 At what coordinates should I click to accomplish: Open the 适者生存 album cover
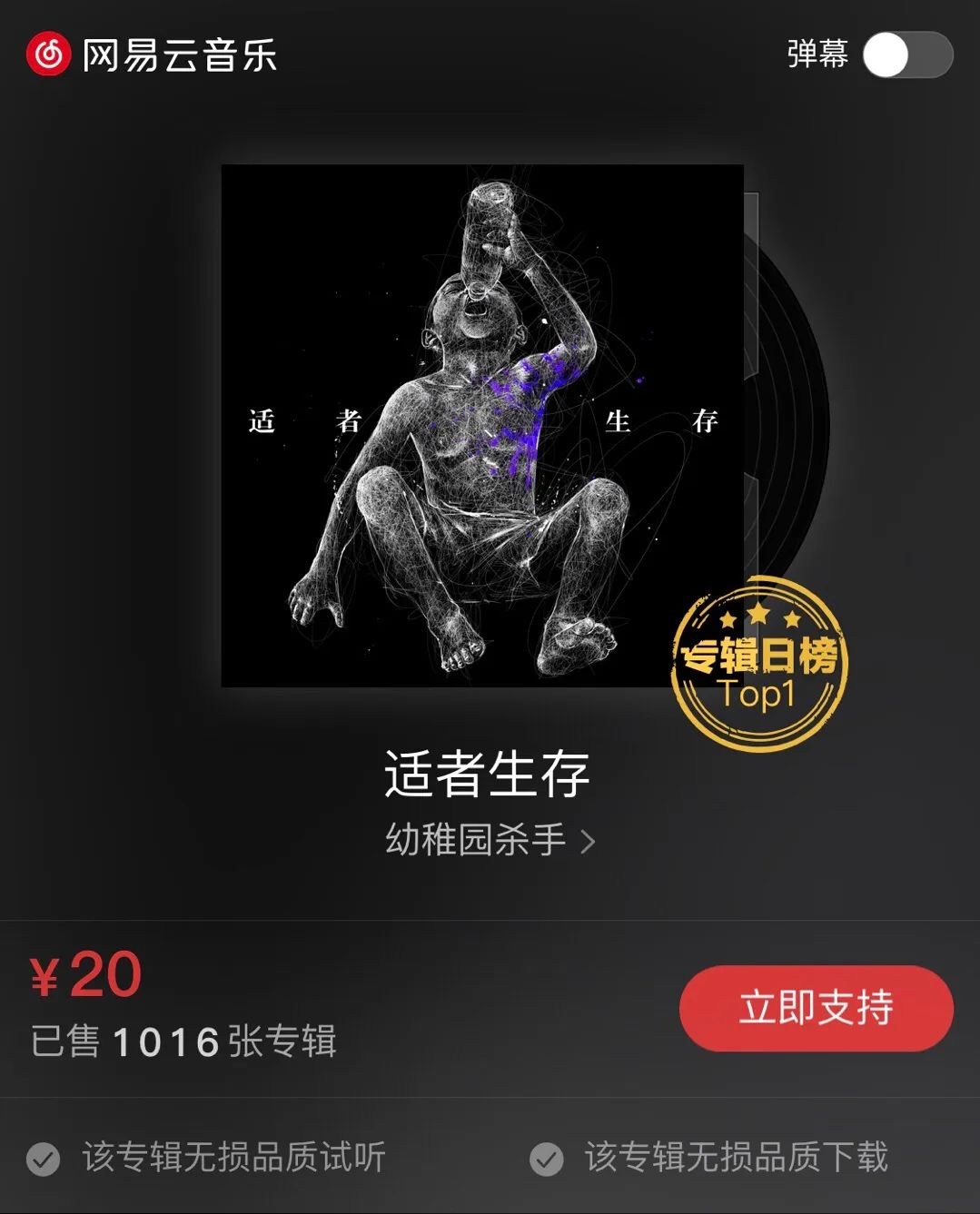coord(481,425)
